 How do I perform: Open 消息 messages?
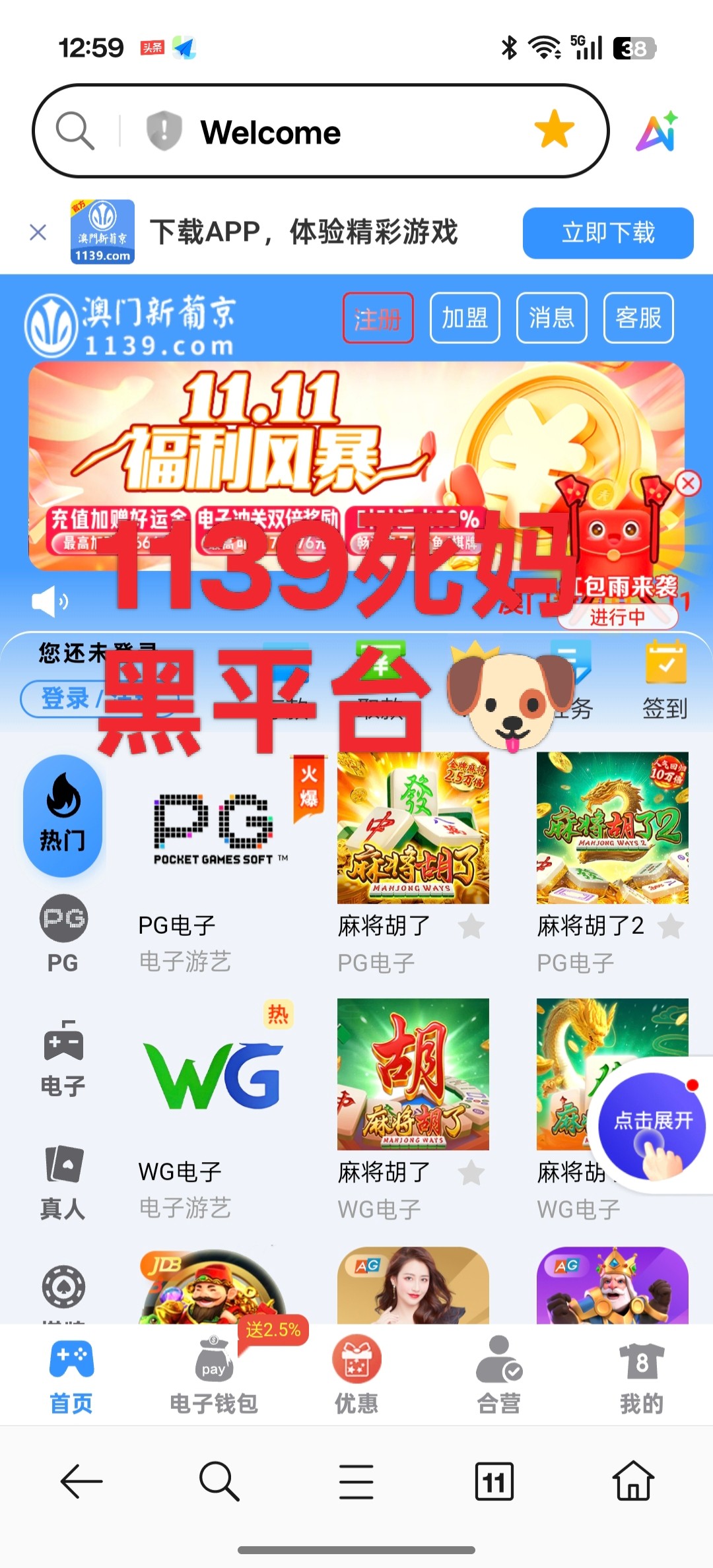551,319
